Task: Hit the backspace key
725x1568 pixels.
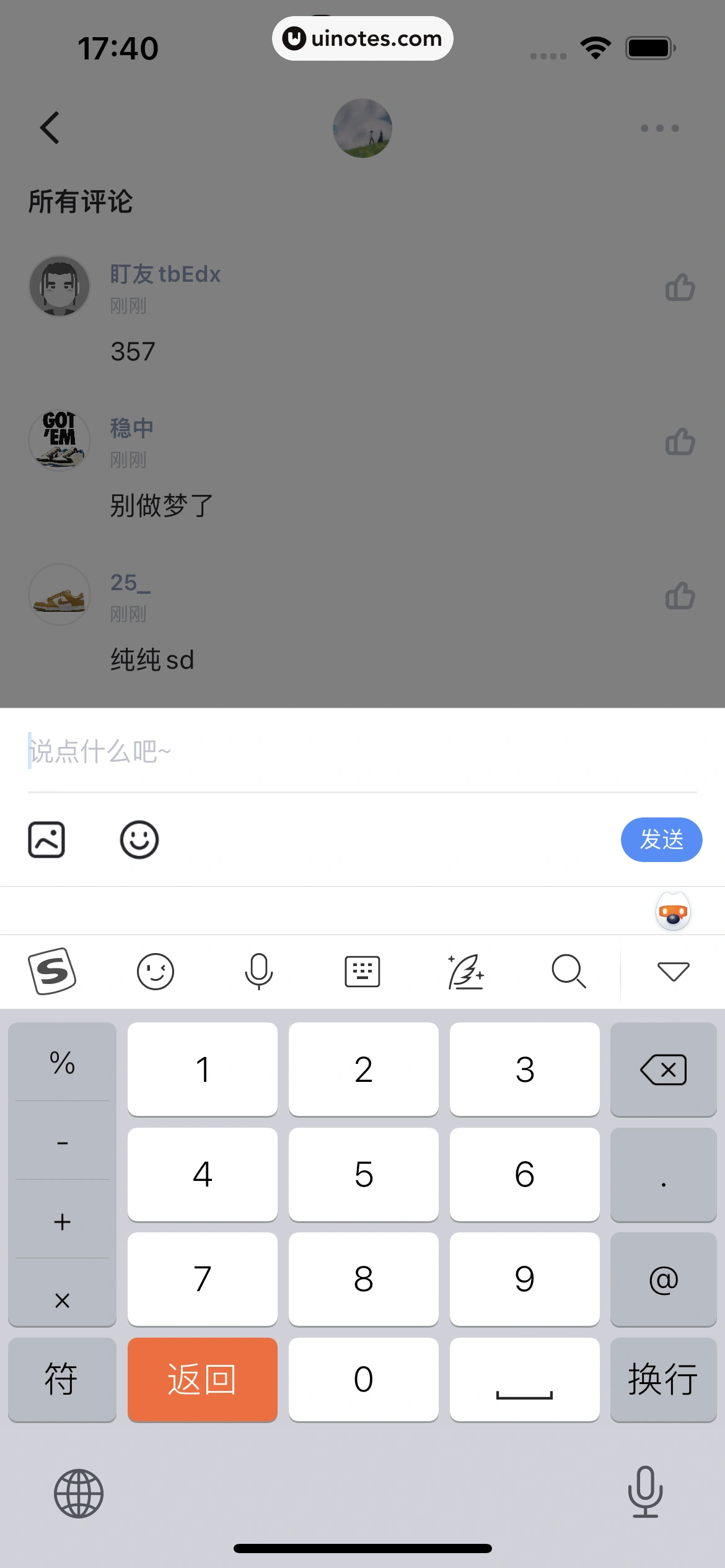Action: 663,1069
